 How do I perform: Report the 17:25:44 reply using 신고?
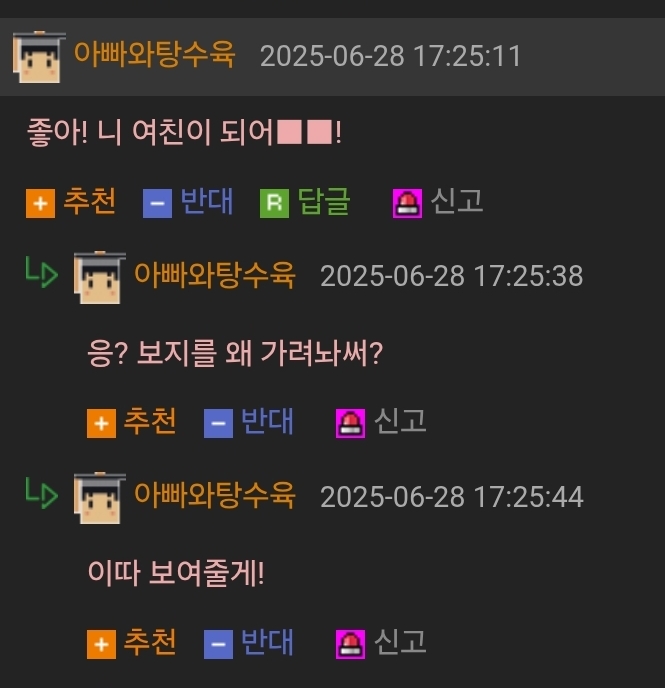pyautogui.click(x=382, y=642)
